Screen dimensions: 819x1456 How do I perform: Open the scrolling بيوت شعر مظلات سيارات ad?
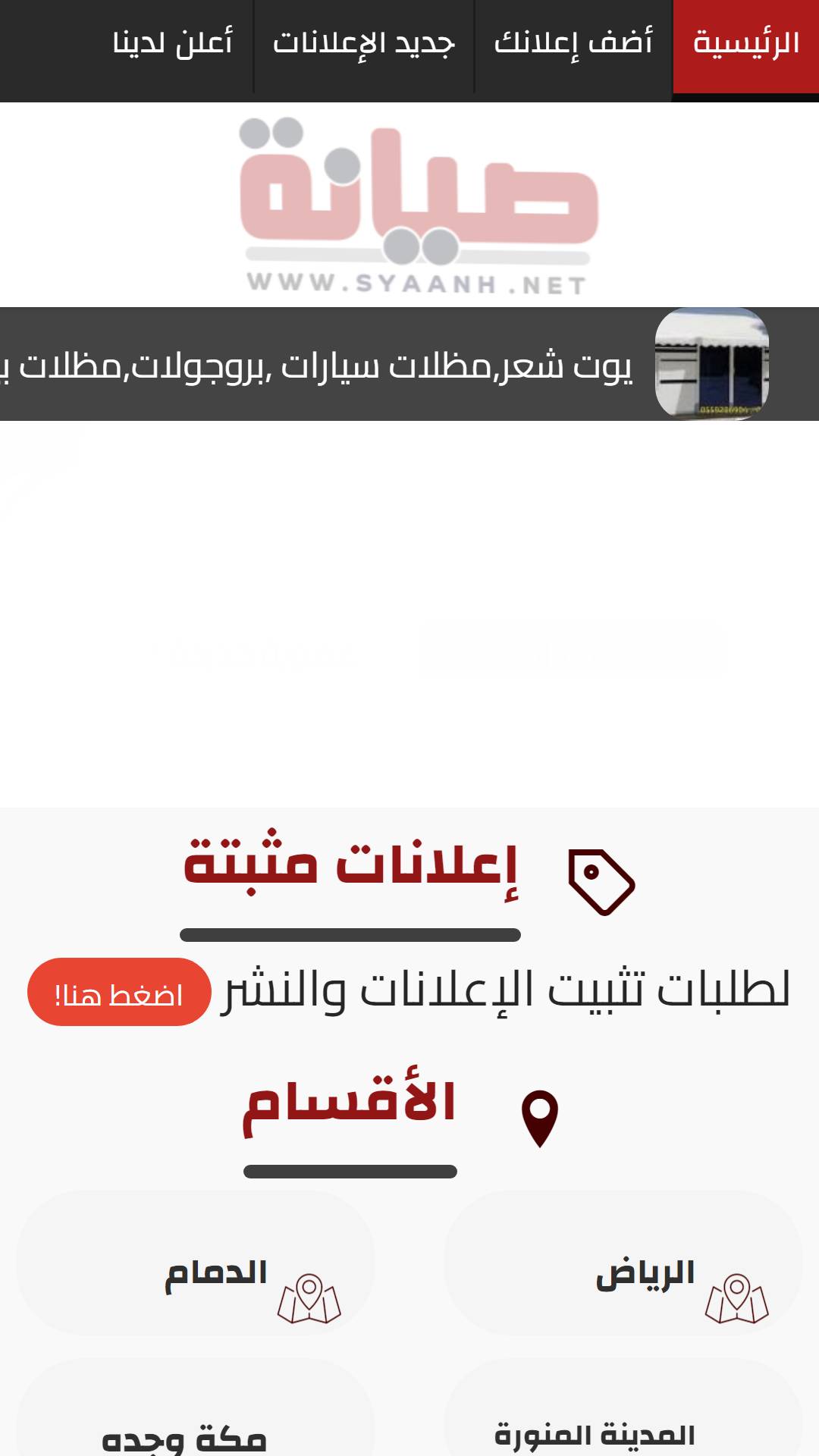(x=409, y=364)
